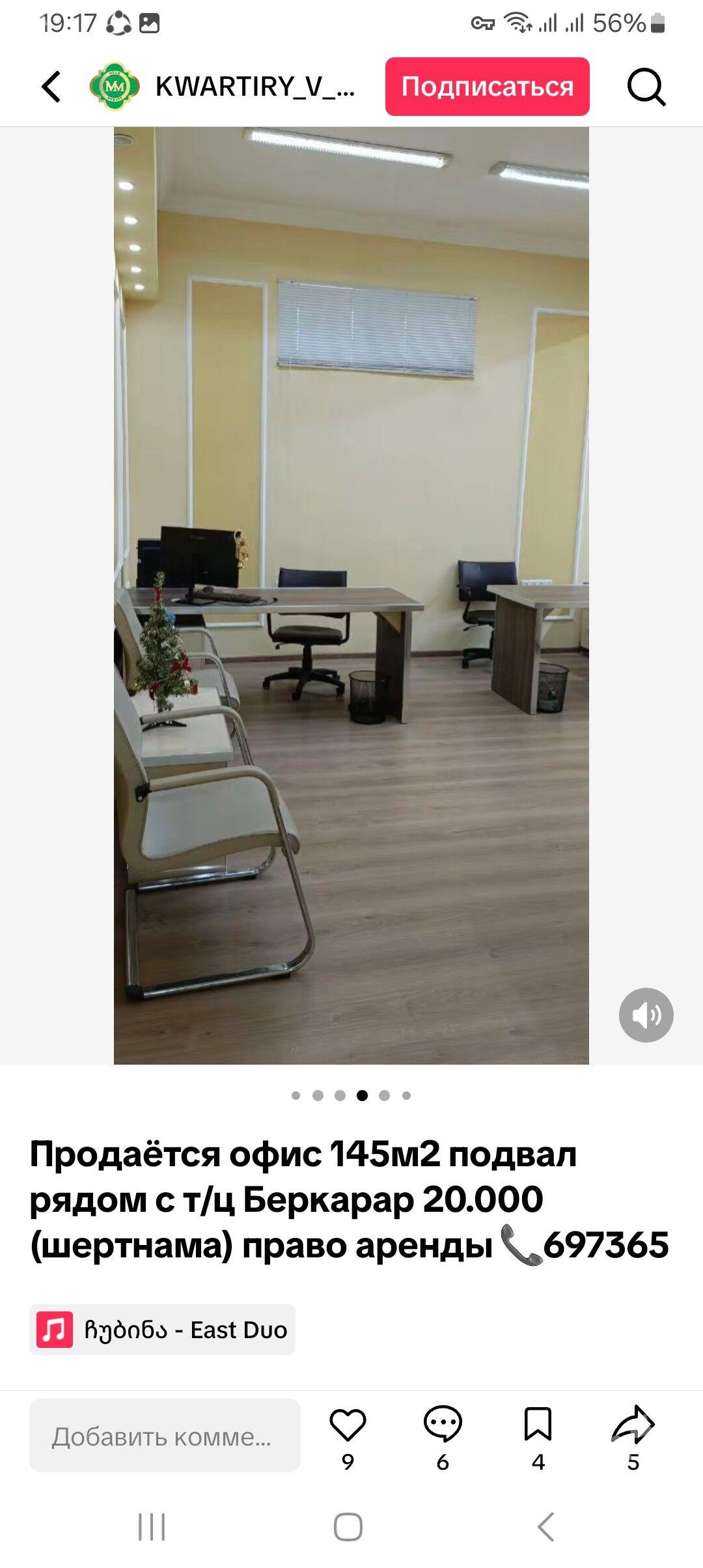
Task: Tap the red Подписаться button
Action: [487, 87]
